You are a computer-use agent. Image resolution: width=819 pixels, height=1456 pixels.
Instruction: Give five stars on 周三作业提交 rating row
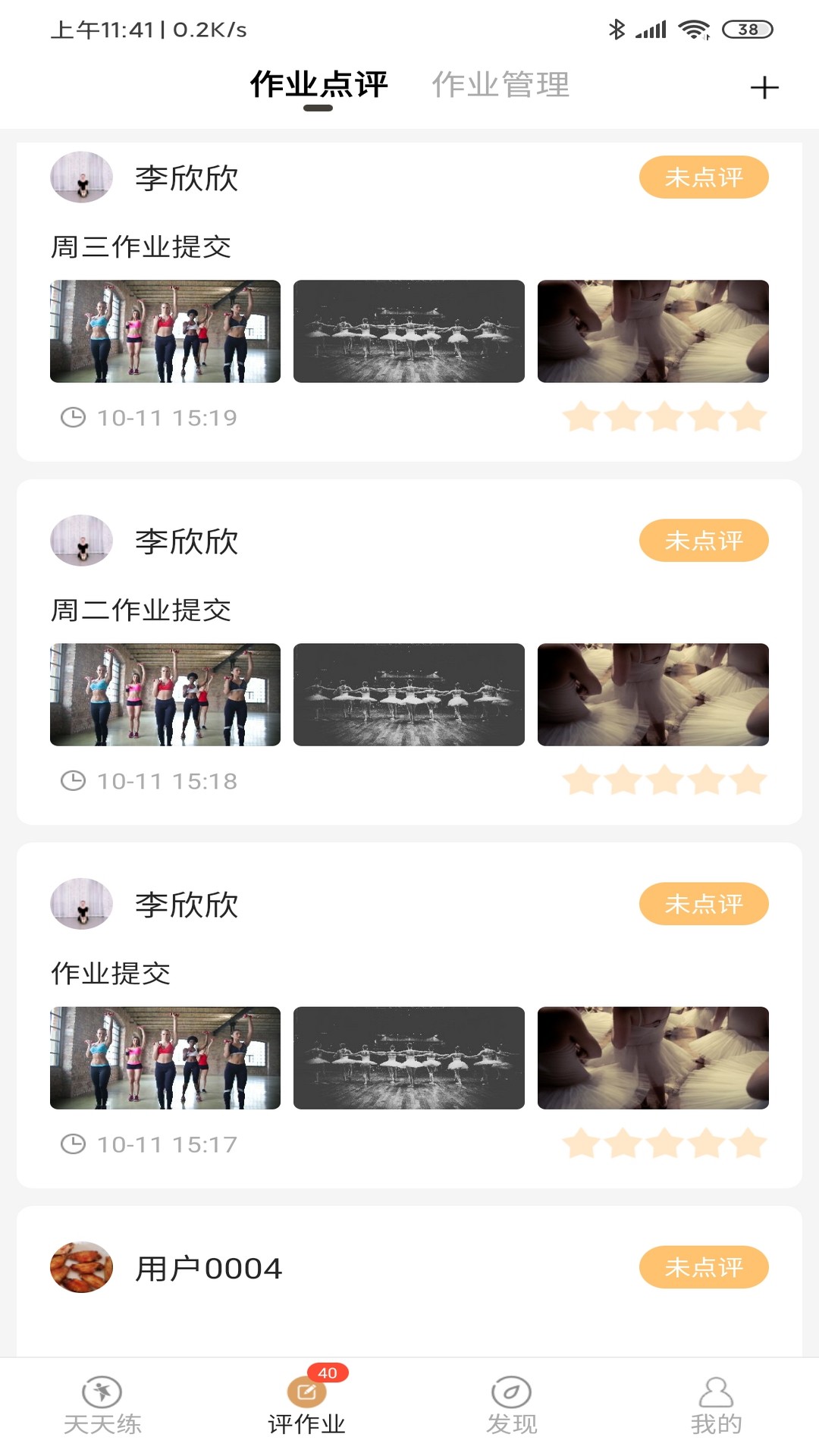(748, 416)
